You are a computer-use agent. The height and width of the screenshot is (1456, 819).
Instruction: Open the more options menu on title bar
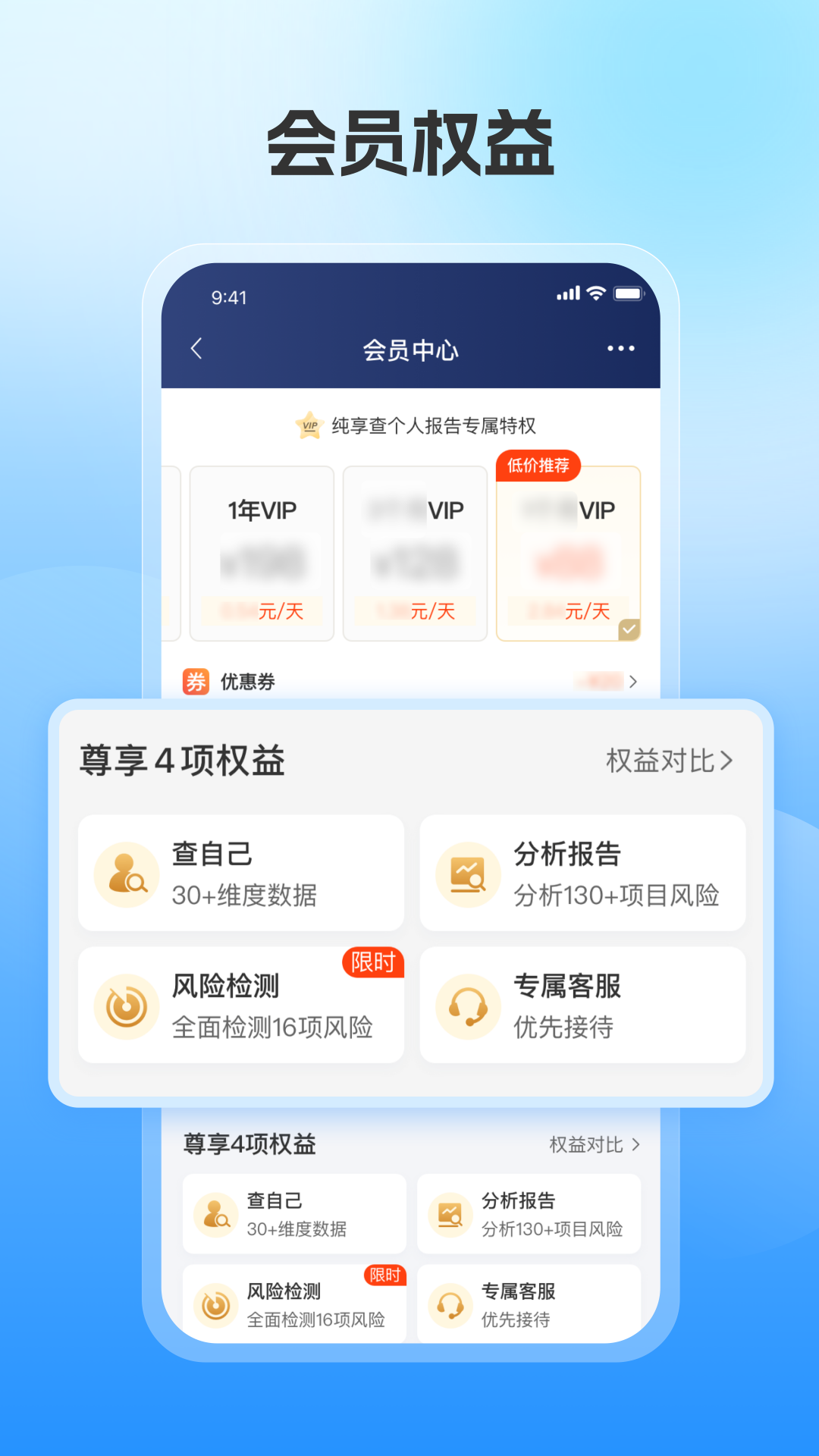(x=621, y=348)
